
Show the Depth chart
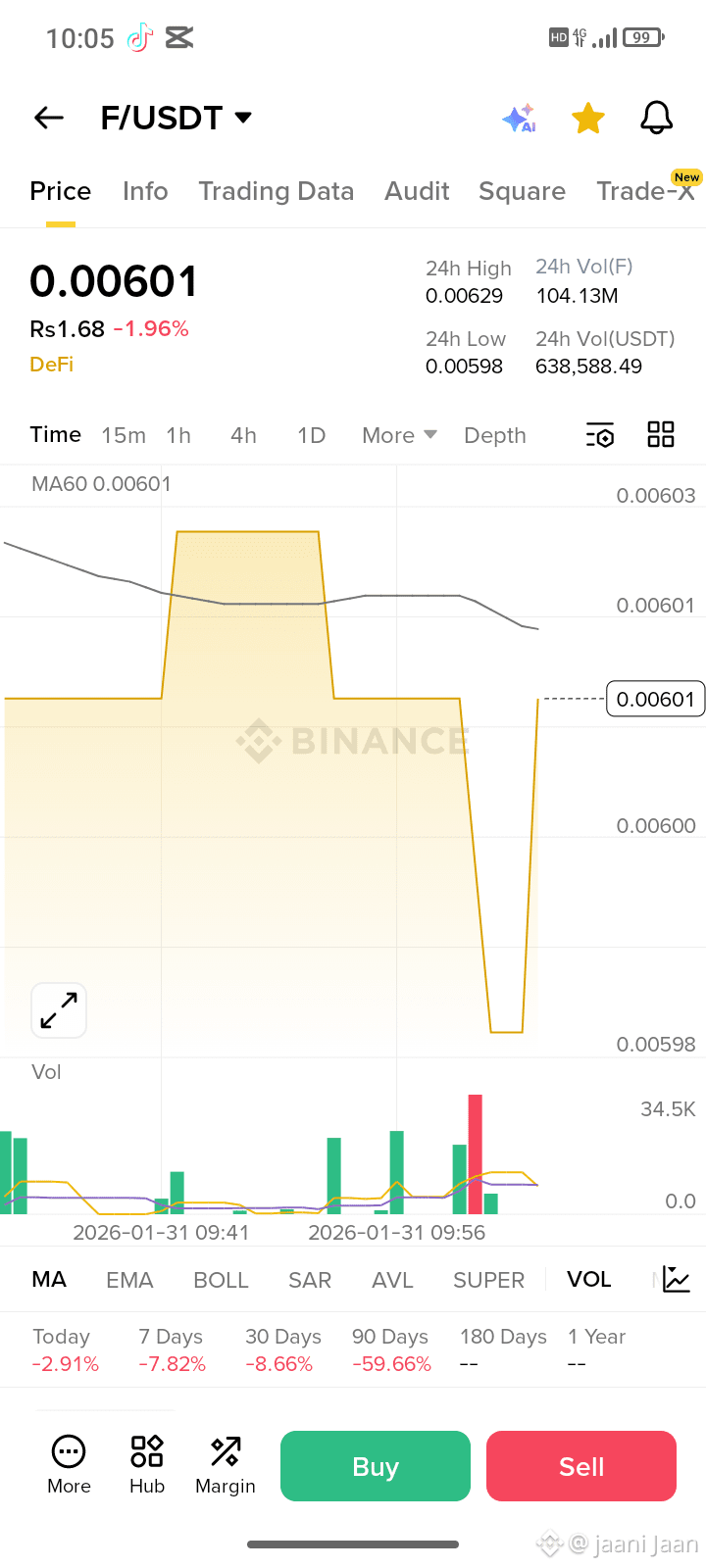[495, 435]
